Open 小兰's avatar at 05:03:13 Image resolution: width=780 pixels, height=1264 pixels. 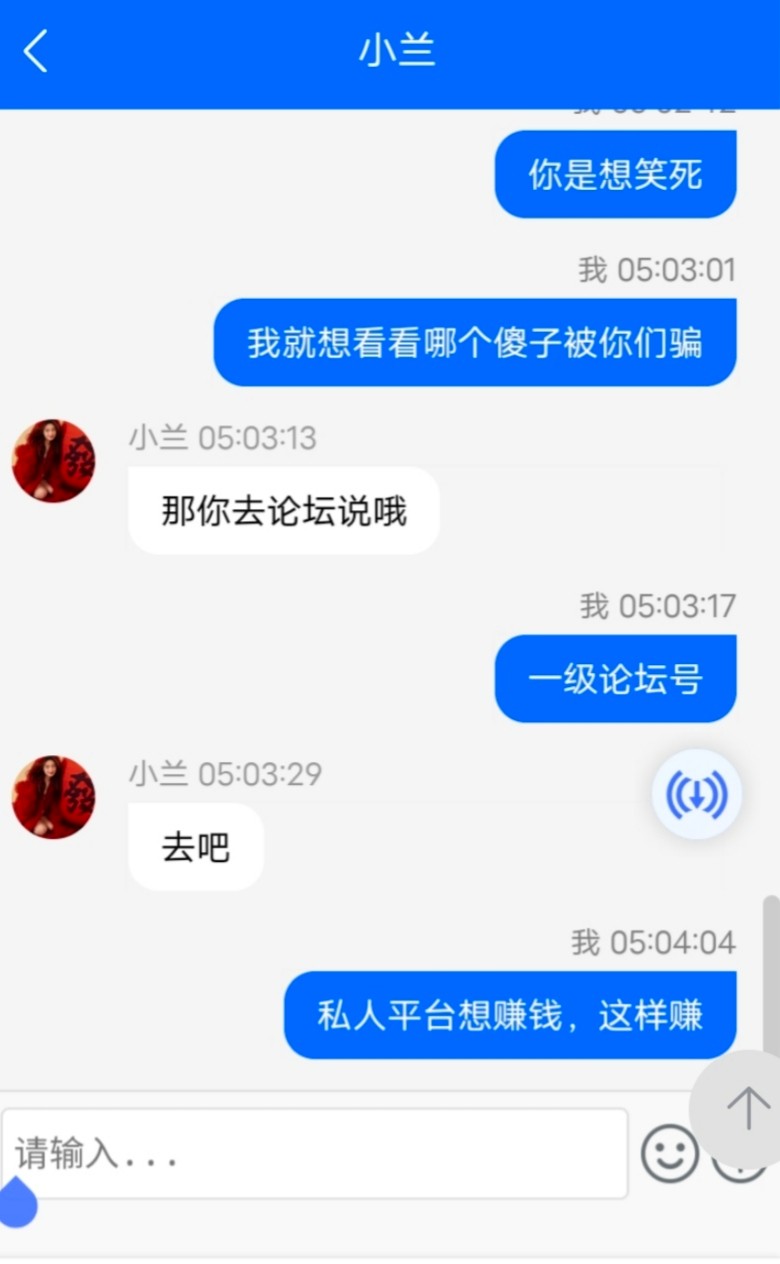click(54, 461)
